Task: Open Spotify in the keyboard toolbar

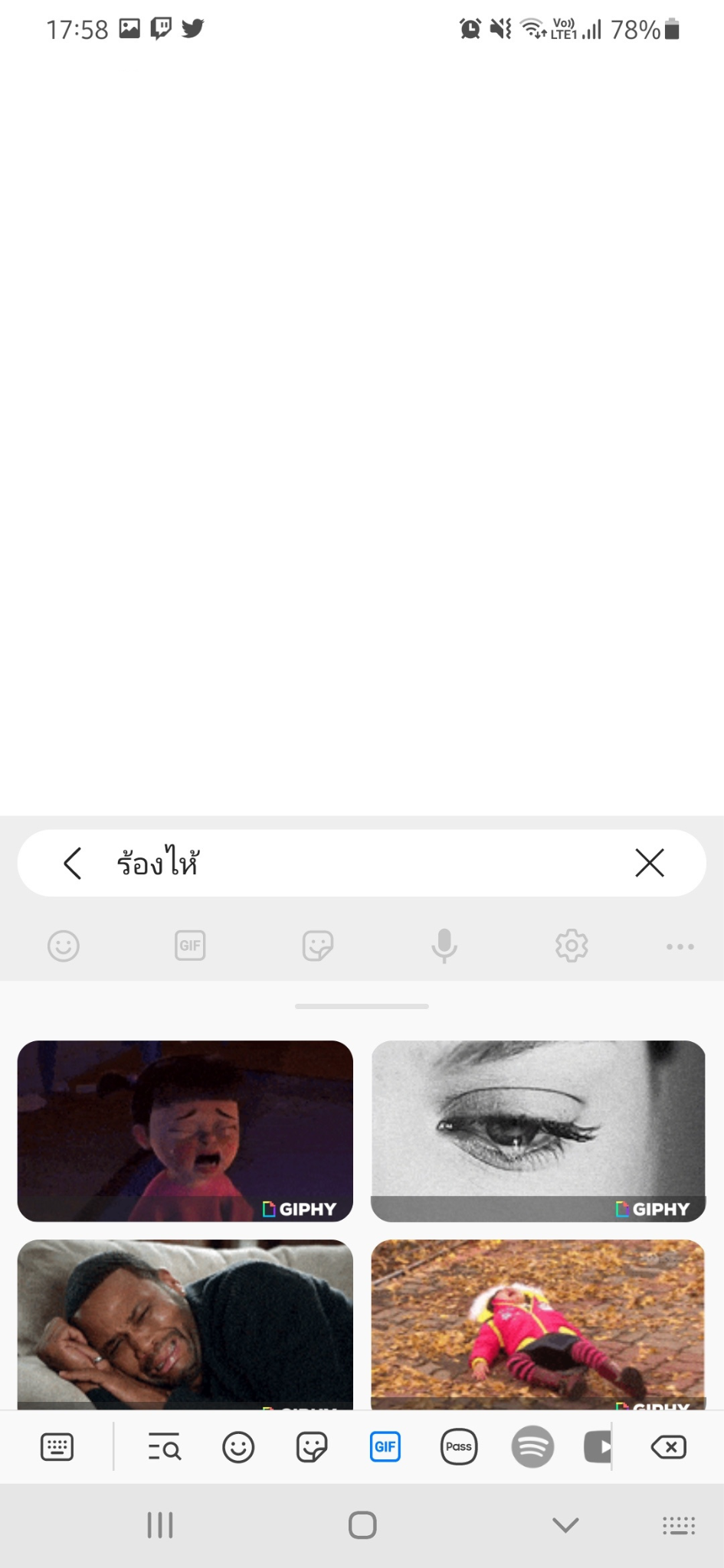Action: click(x=532, y=1447)
